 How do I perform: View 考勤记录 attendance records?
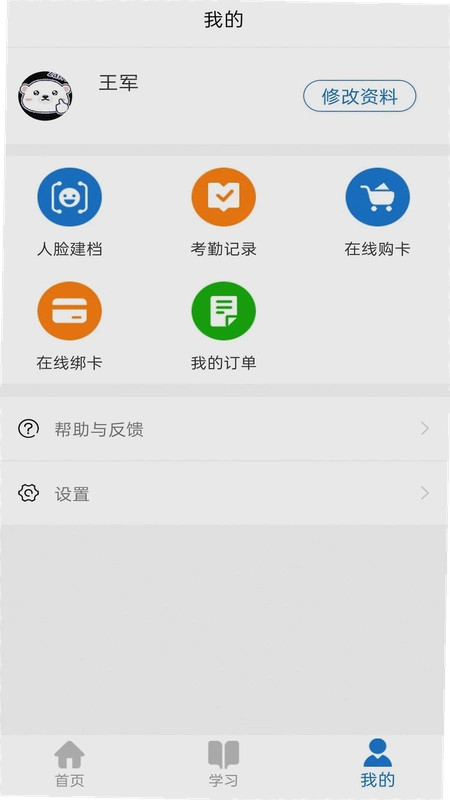[x=223, y=212]
